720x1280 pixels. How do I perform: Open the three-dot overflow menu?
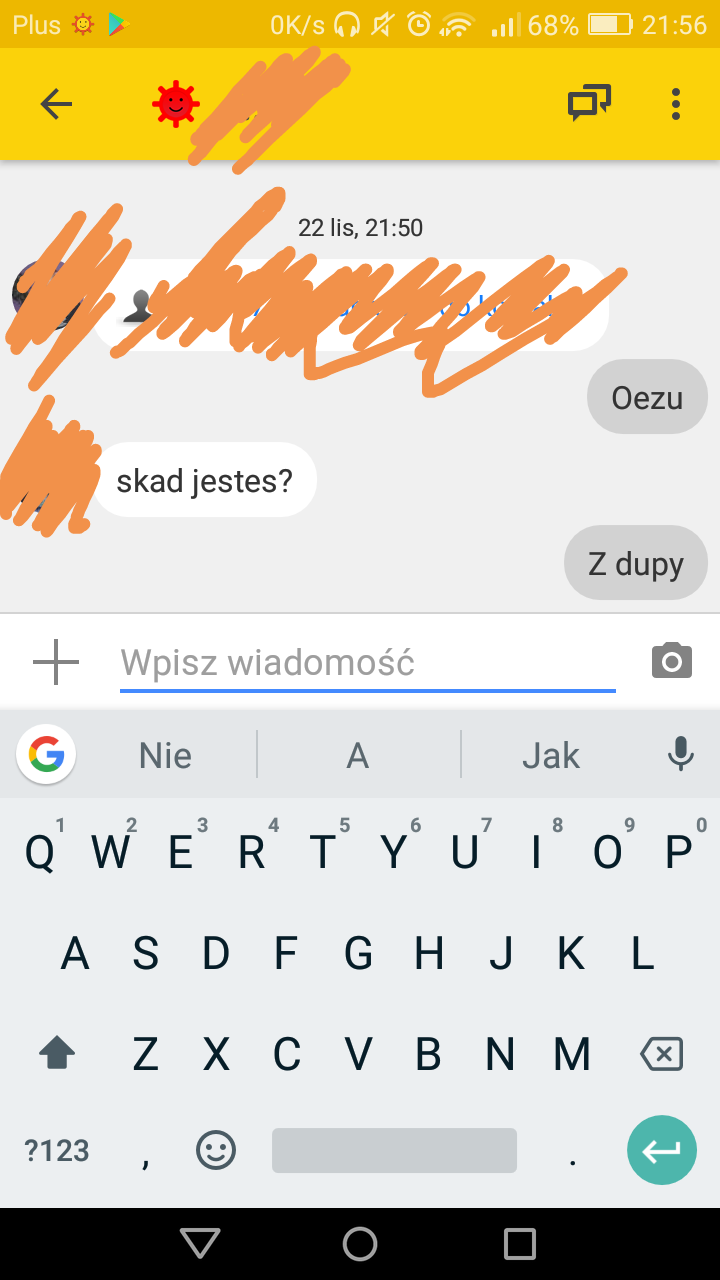tap(676, 104)
